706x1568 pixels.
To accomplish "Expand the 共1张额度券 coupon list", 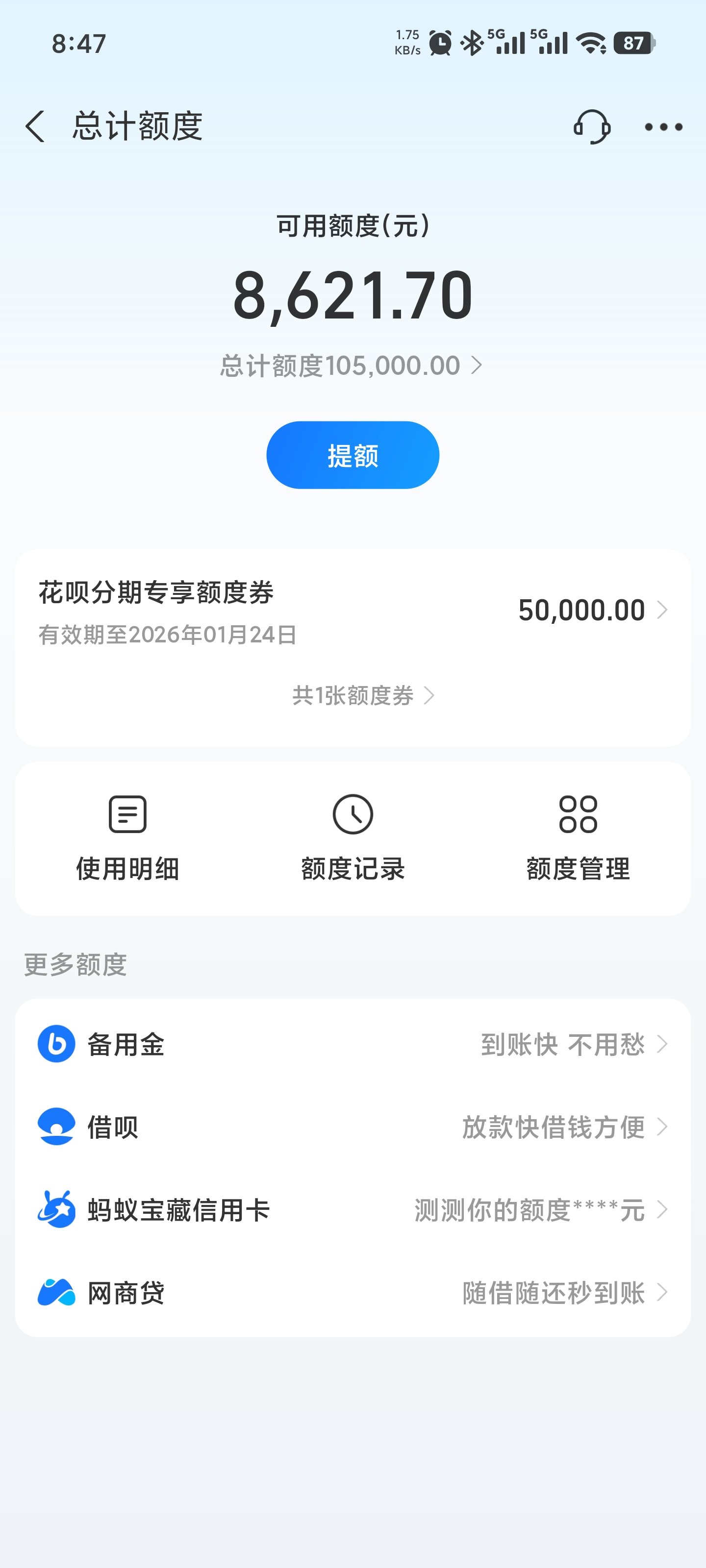I will click(x=362, y=696).
